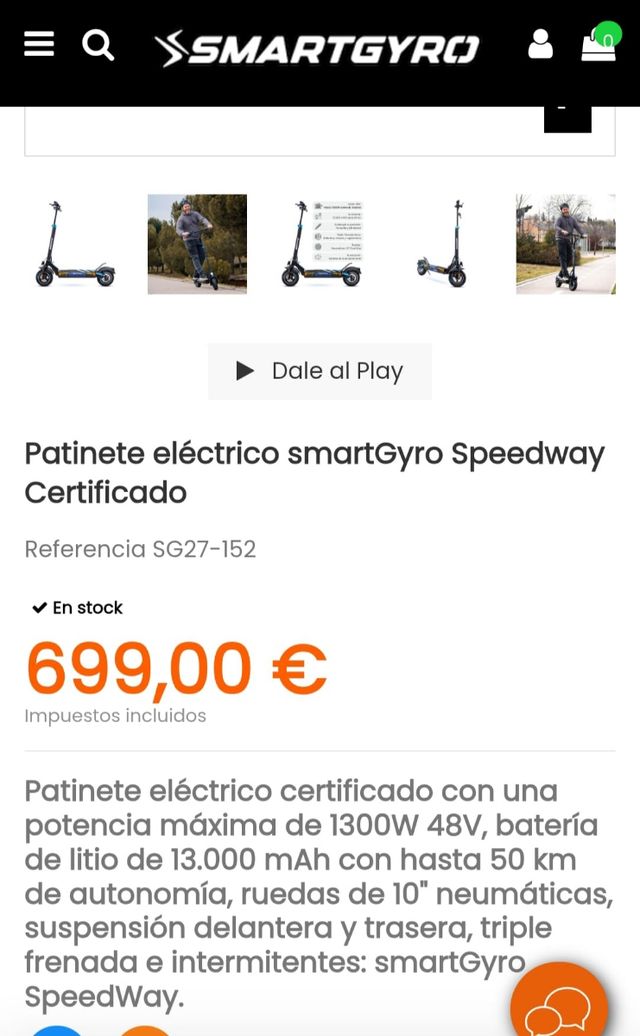Select the folded scooter thumbnail
This screenshot has width=640, height=1036.
click(x=443, y=244)
